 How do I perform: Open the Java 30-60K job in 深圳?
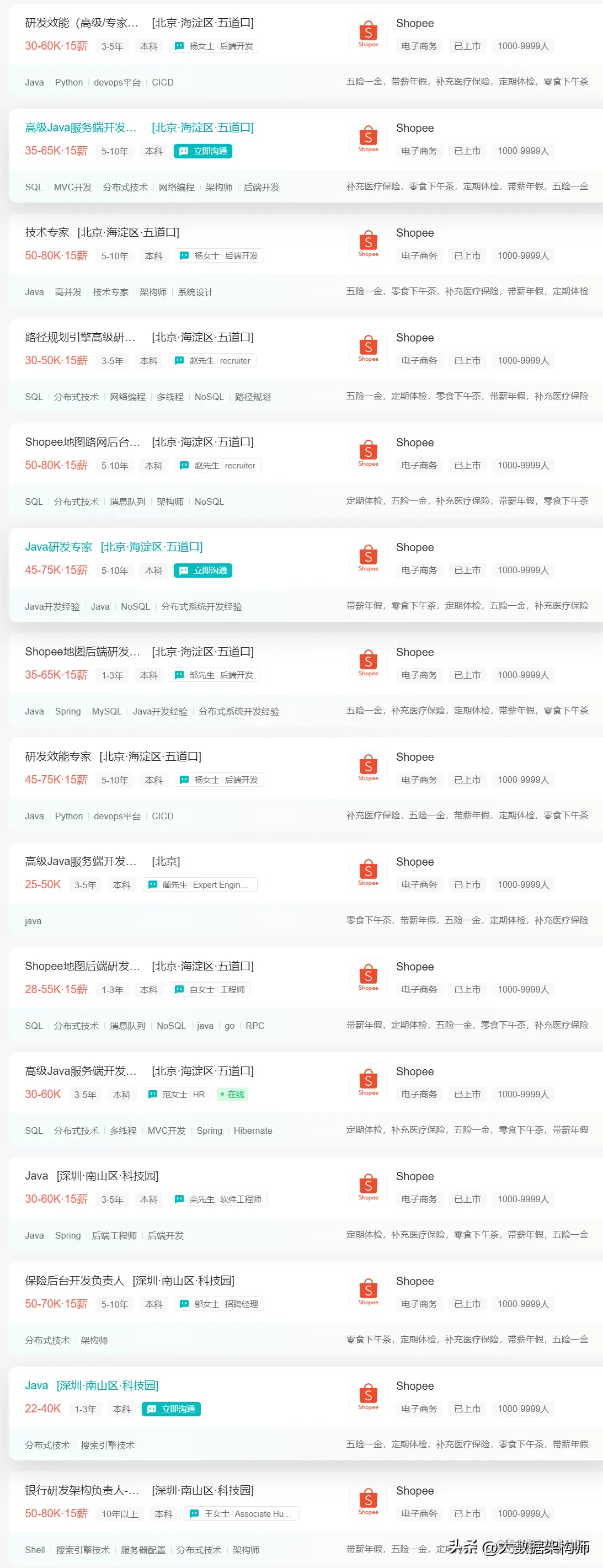click(x=36, y=1175)
